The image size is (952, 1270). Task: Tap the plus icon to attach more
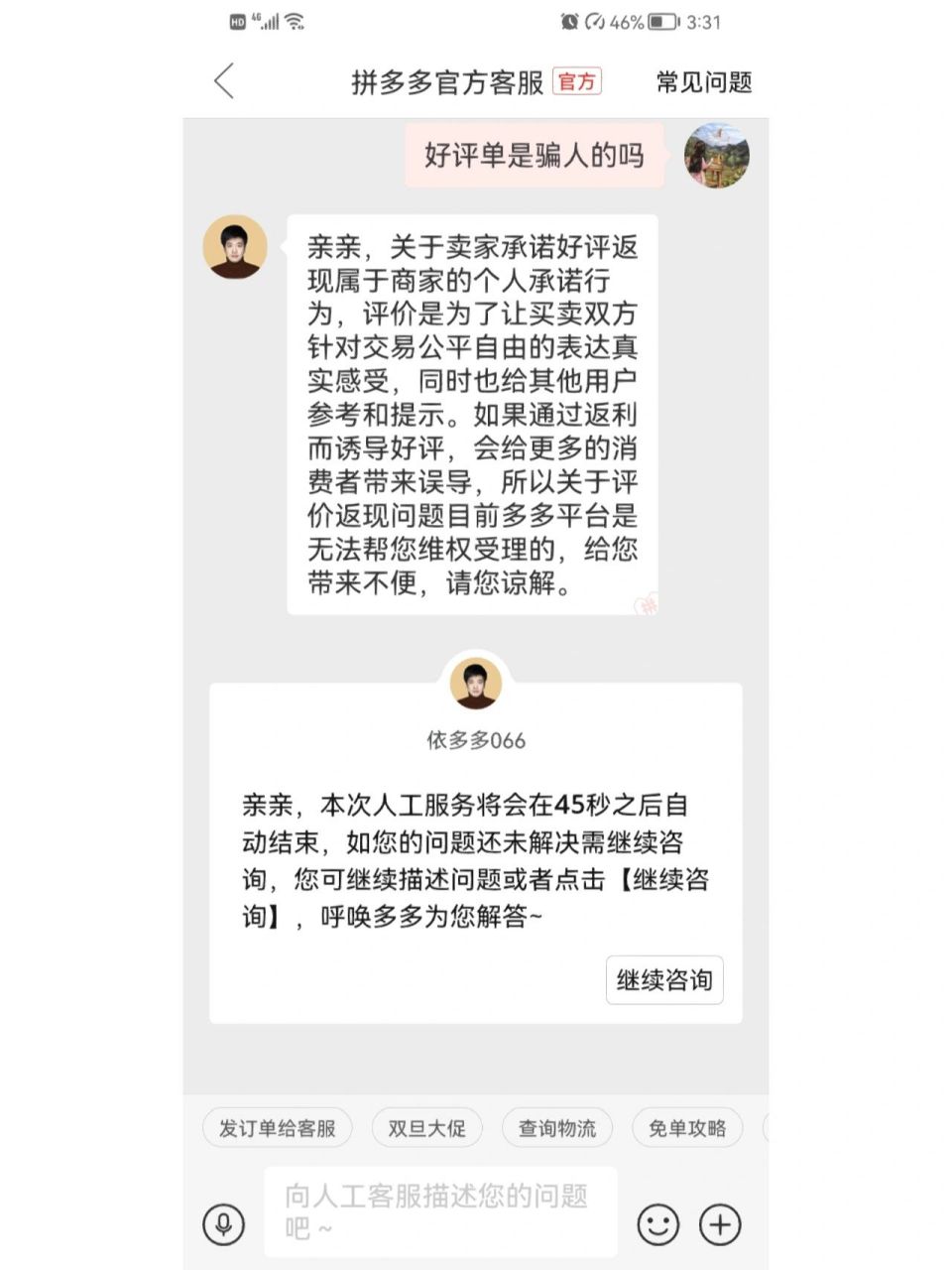coord(719,1225)
